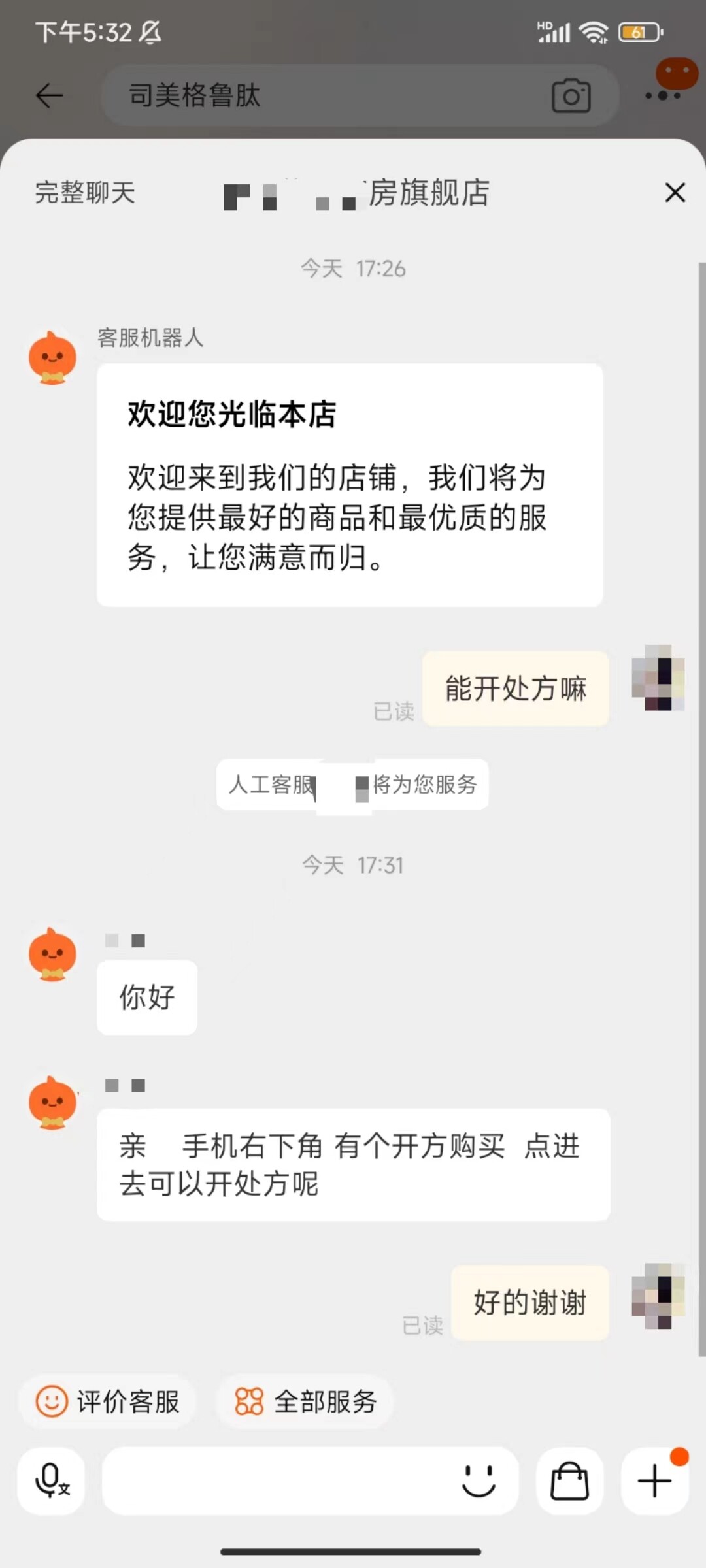This screenshot has width=706, height=1568.
Task: Open the emoji picker
Action: [479, 1480]
